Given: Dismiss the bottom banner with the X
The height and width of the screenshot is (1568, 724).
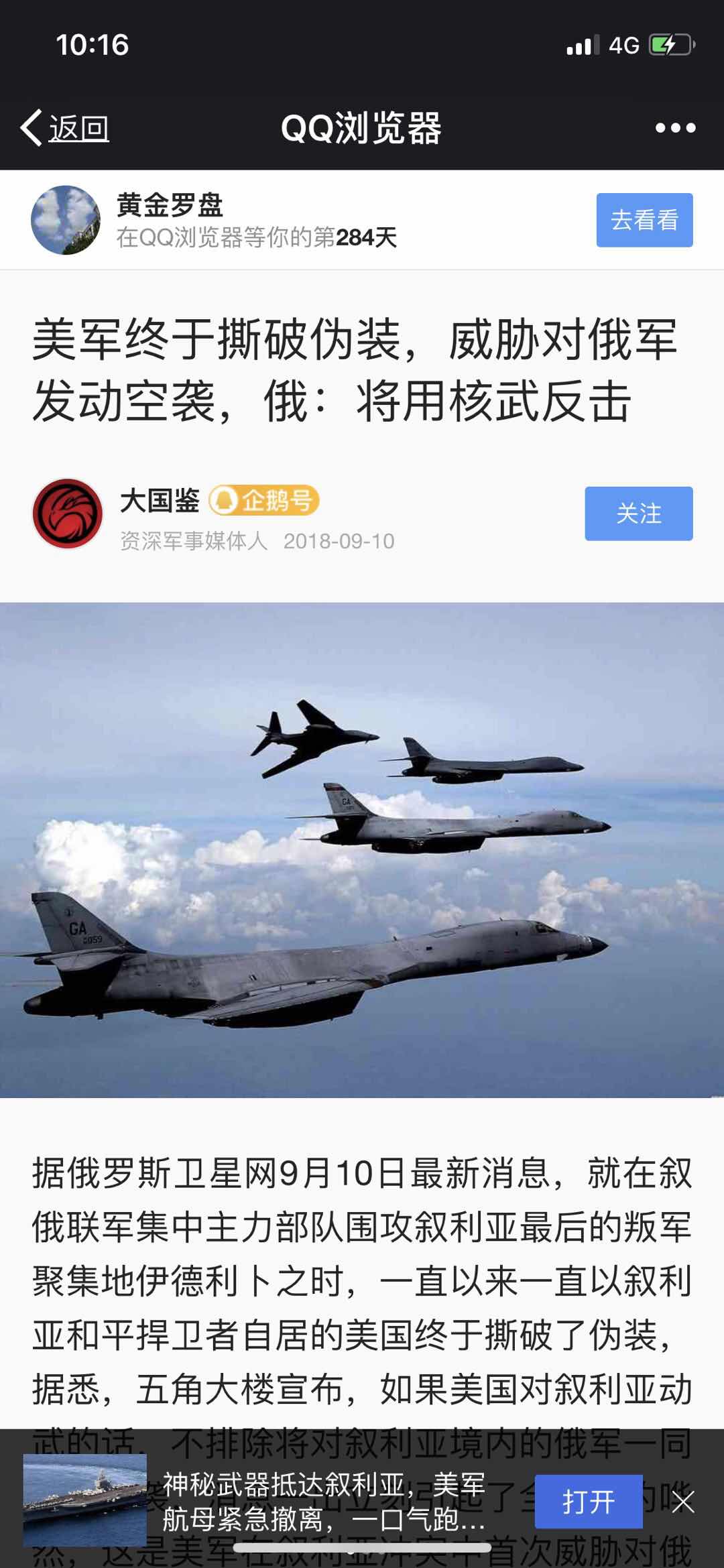Looking at the screenshot, I should click(x=683, y=1502).
